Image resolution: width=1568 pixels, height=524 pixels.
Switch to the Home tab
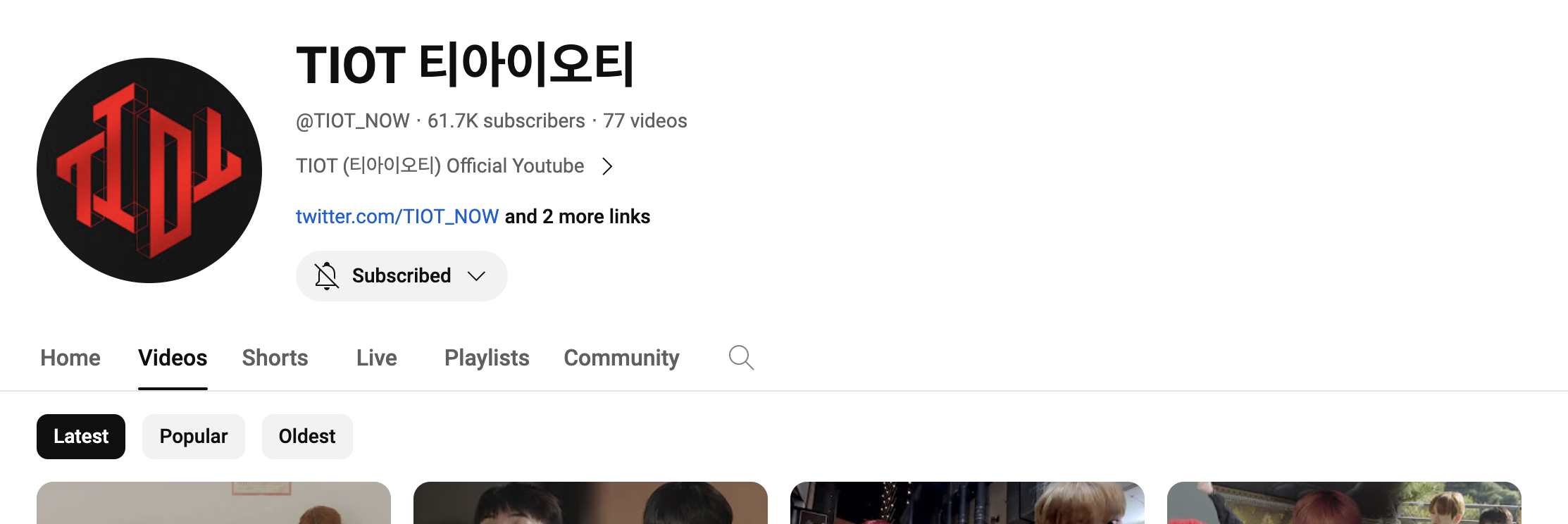point(70,358)
